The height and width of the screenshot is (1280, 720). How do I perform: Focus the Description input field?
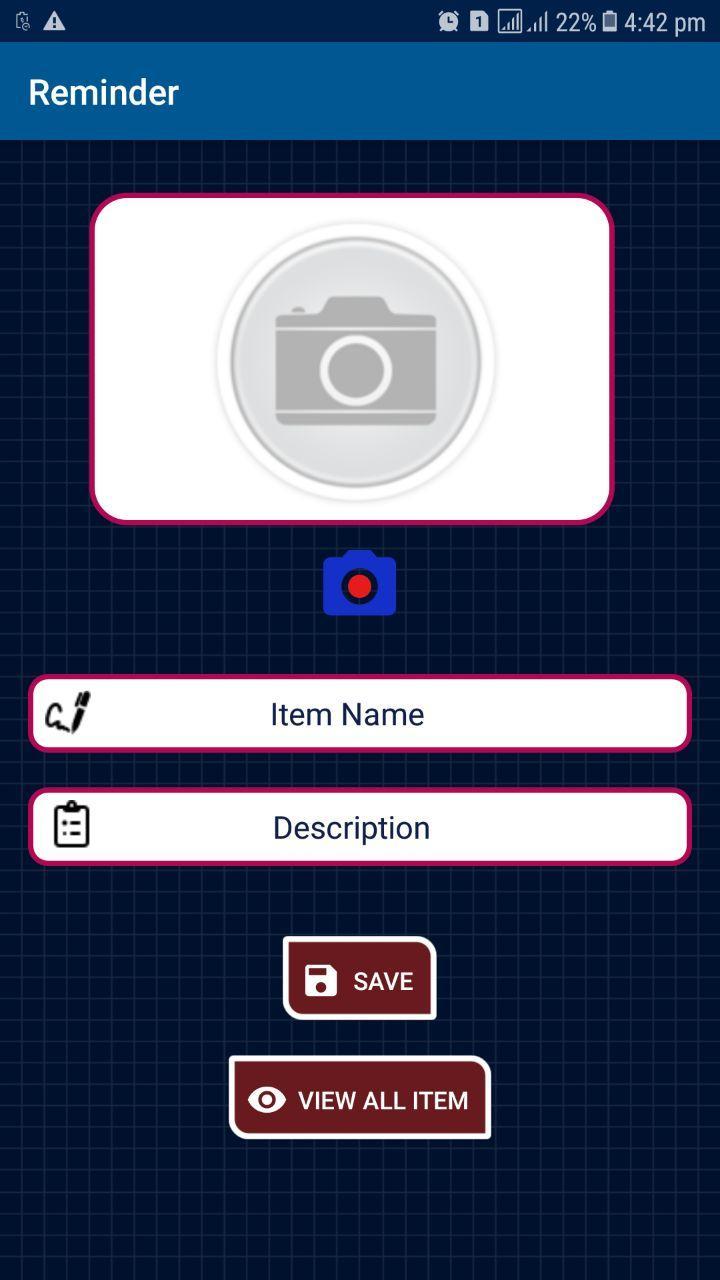[359, 827]
